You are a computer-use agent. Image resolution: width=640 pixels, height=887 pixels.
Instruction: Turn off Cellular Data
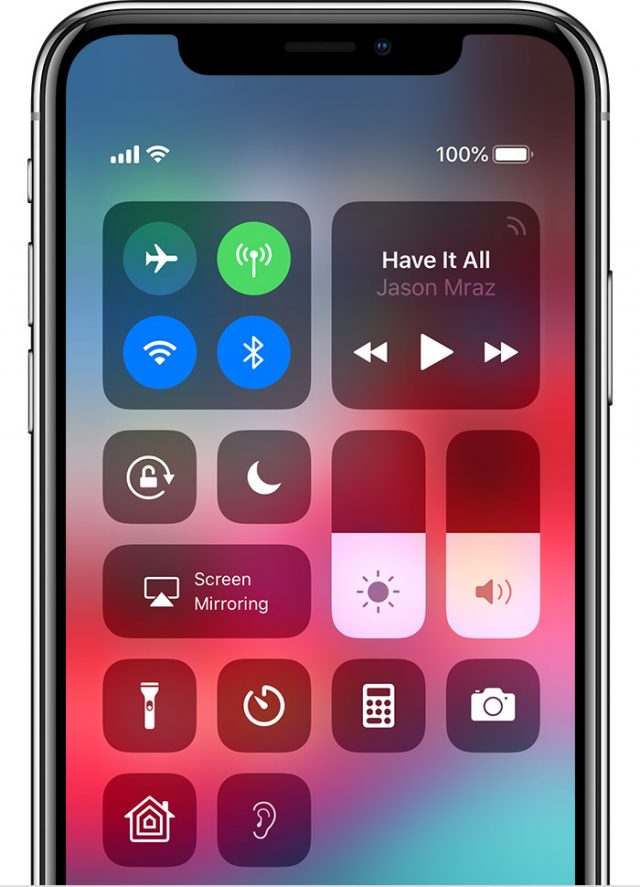254,259
